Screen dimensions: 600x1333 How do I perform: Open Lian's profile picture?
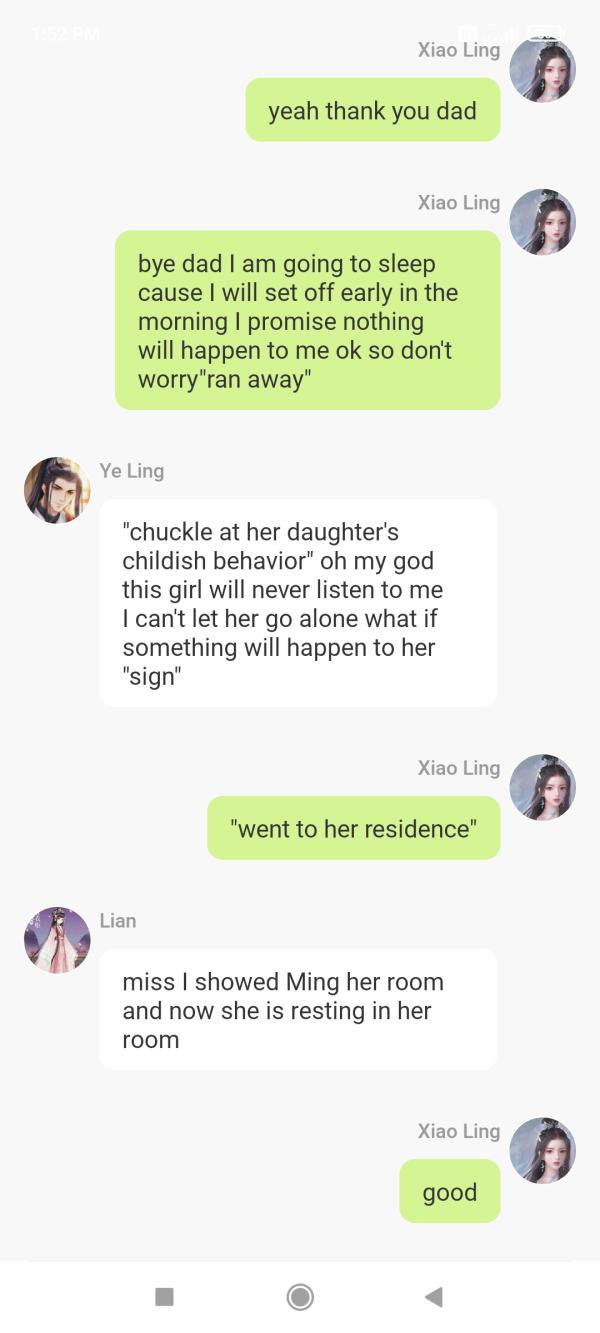coord(57,940)
